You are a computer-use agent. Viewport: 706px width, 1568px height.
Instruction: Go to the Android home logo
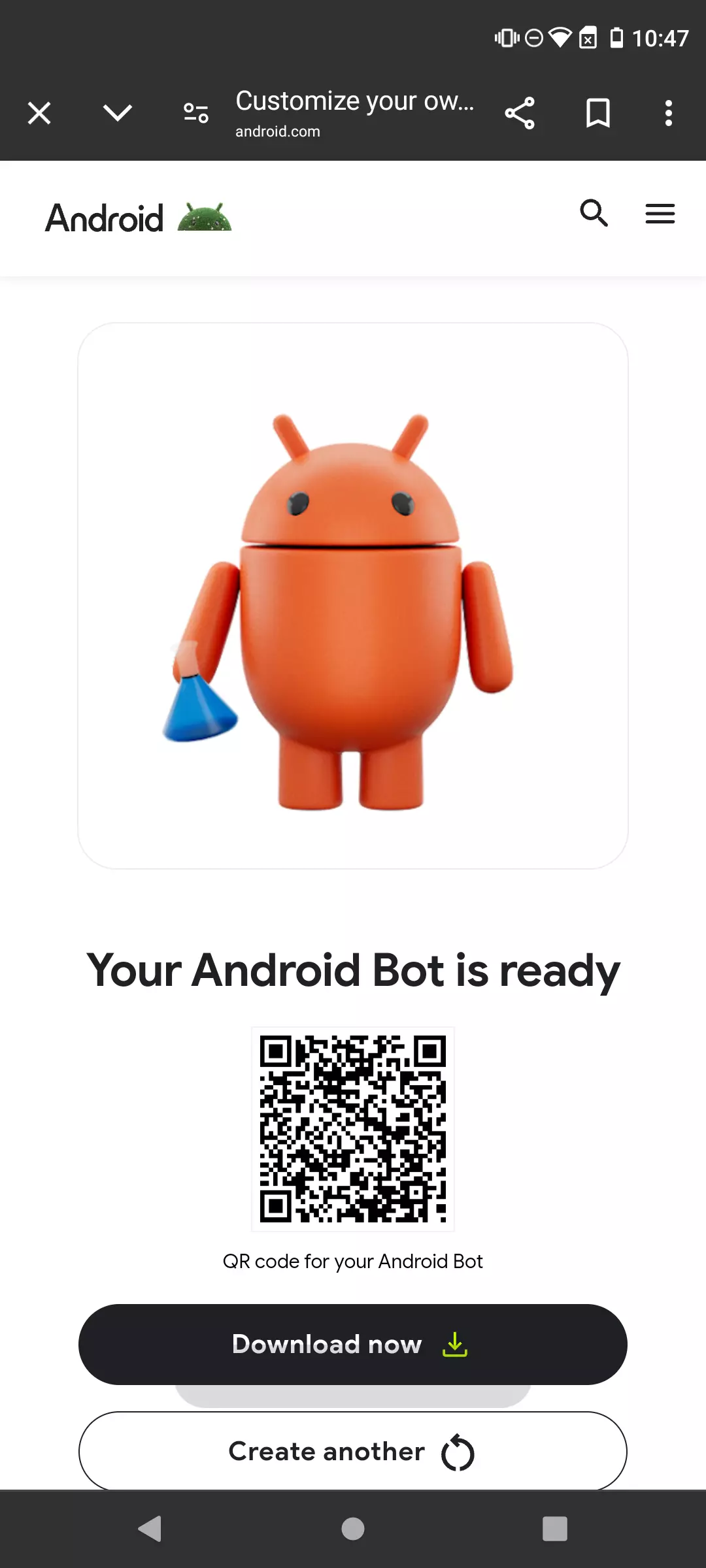tap(138, 218)
